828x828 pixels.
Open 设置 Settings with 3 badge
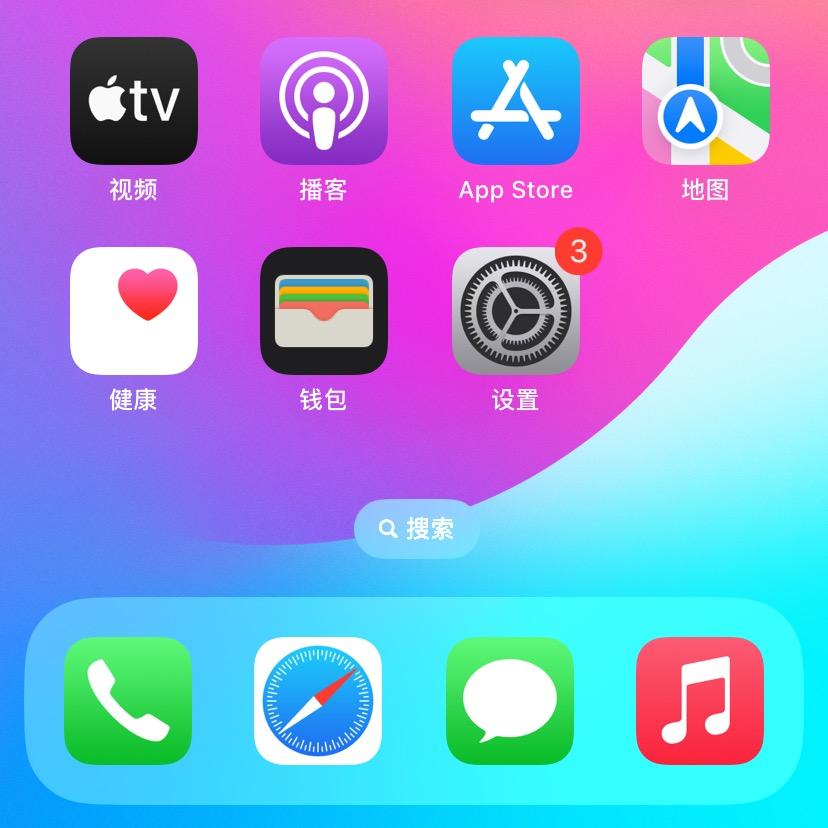515,311
